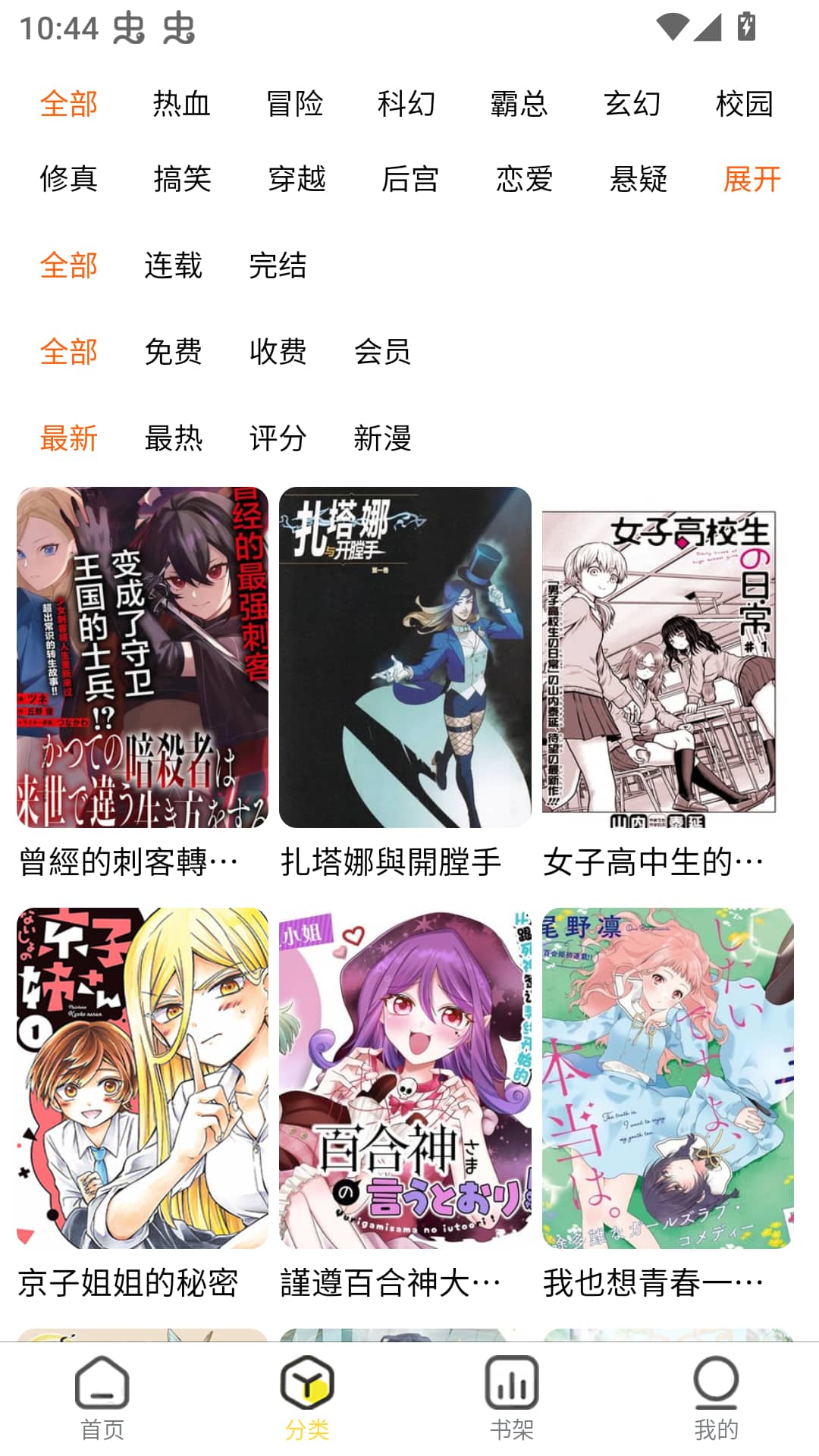Image resolution: width=819 pixels, height=1456 pixels.
Task: Filter to 会员 member comics
Action: click(382, 352)
